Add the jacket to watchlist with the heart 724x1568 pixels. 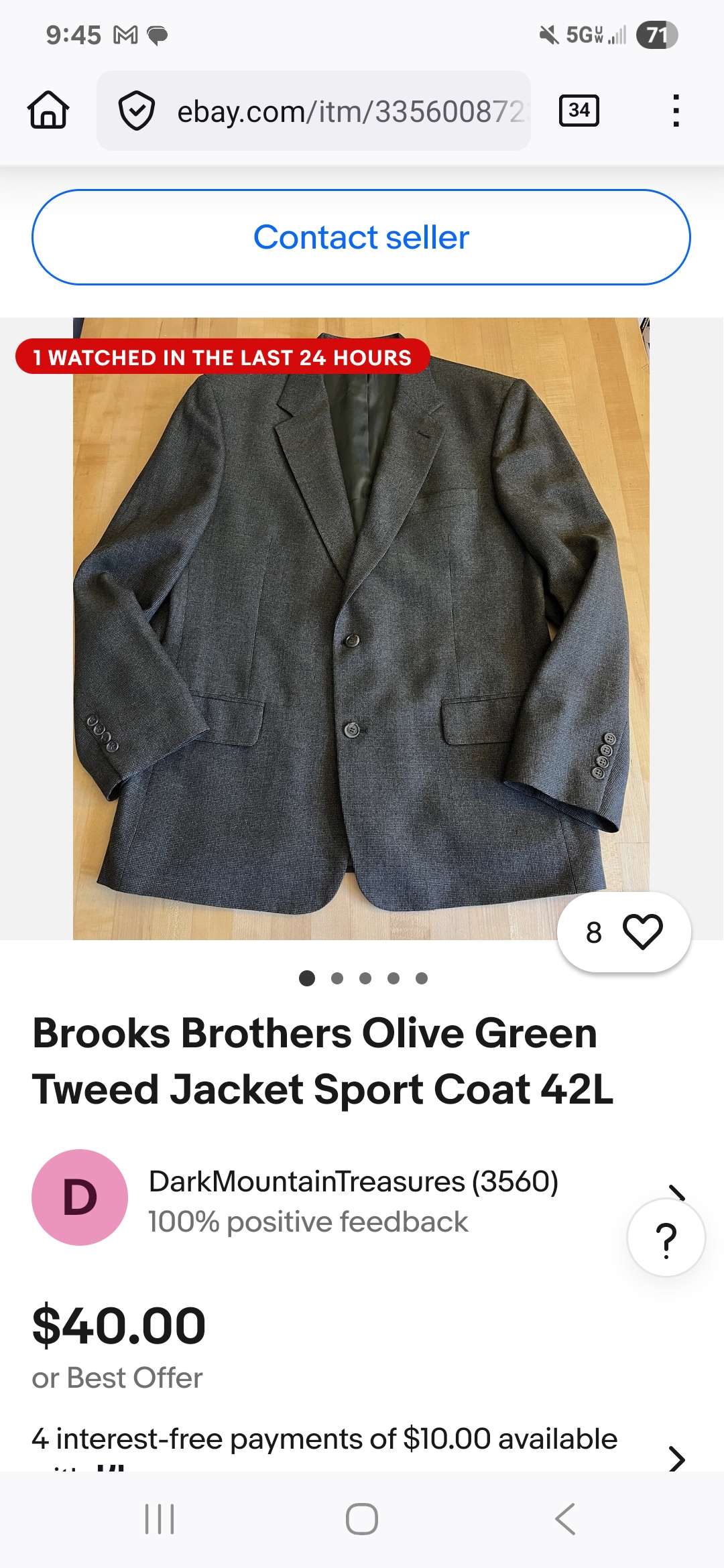coord(642,932)
